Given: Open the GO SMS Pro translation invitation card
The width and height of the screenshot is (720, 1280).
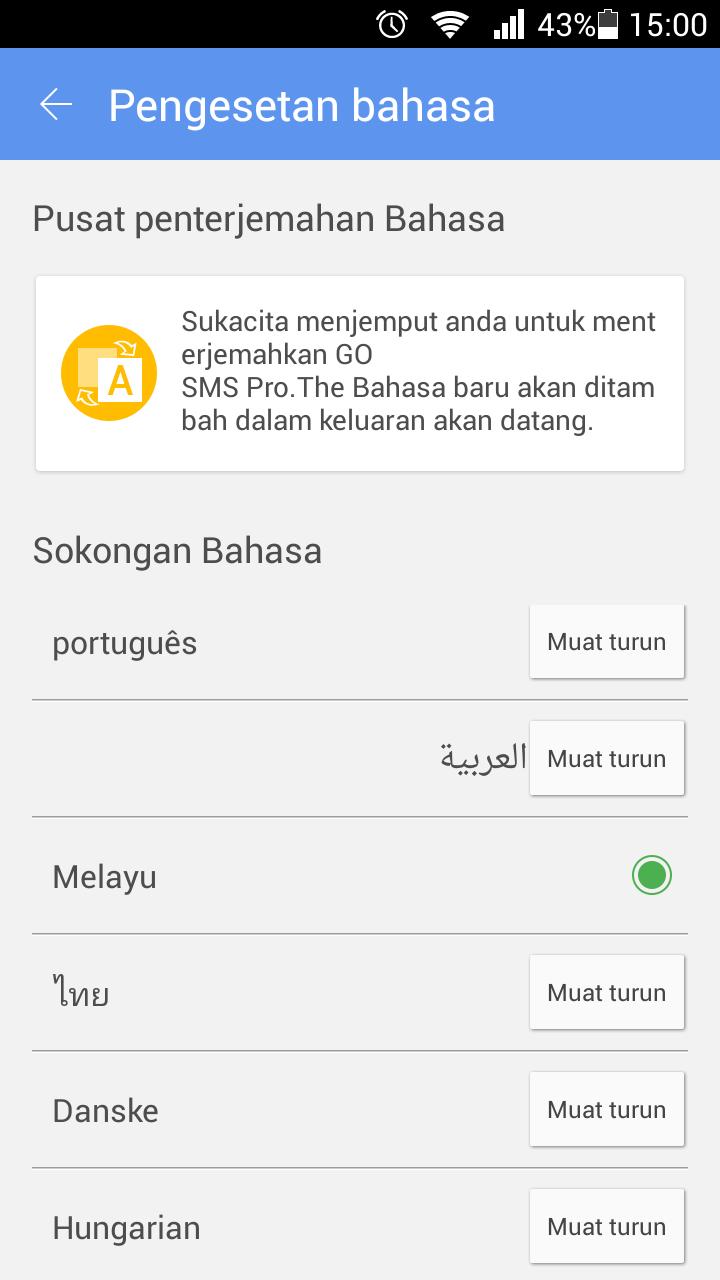Looking at the screenshot, I should coord(360,373).
